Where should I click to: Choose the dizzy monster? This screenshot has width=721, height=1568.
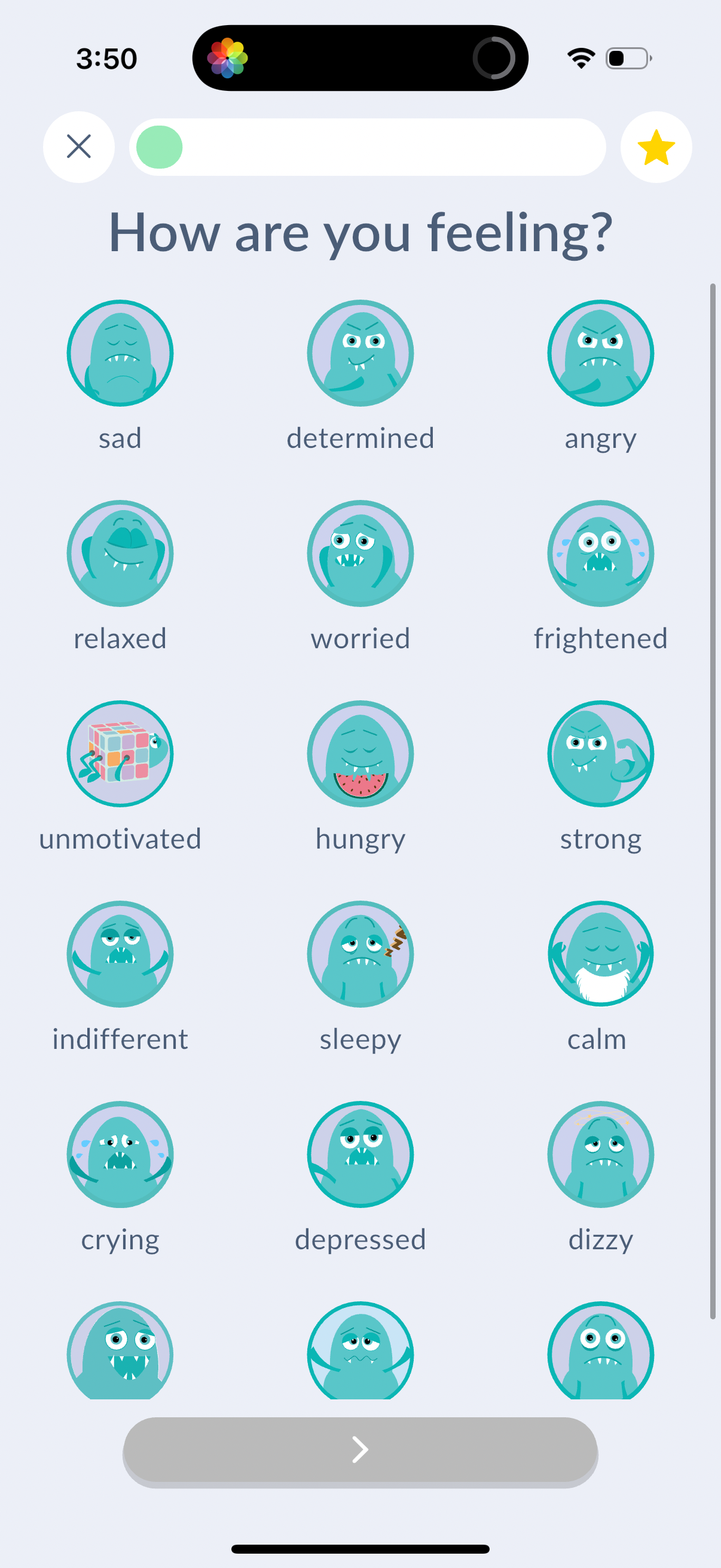[x=600, y=1154]
